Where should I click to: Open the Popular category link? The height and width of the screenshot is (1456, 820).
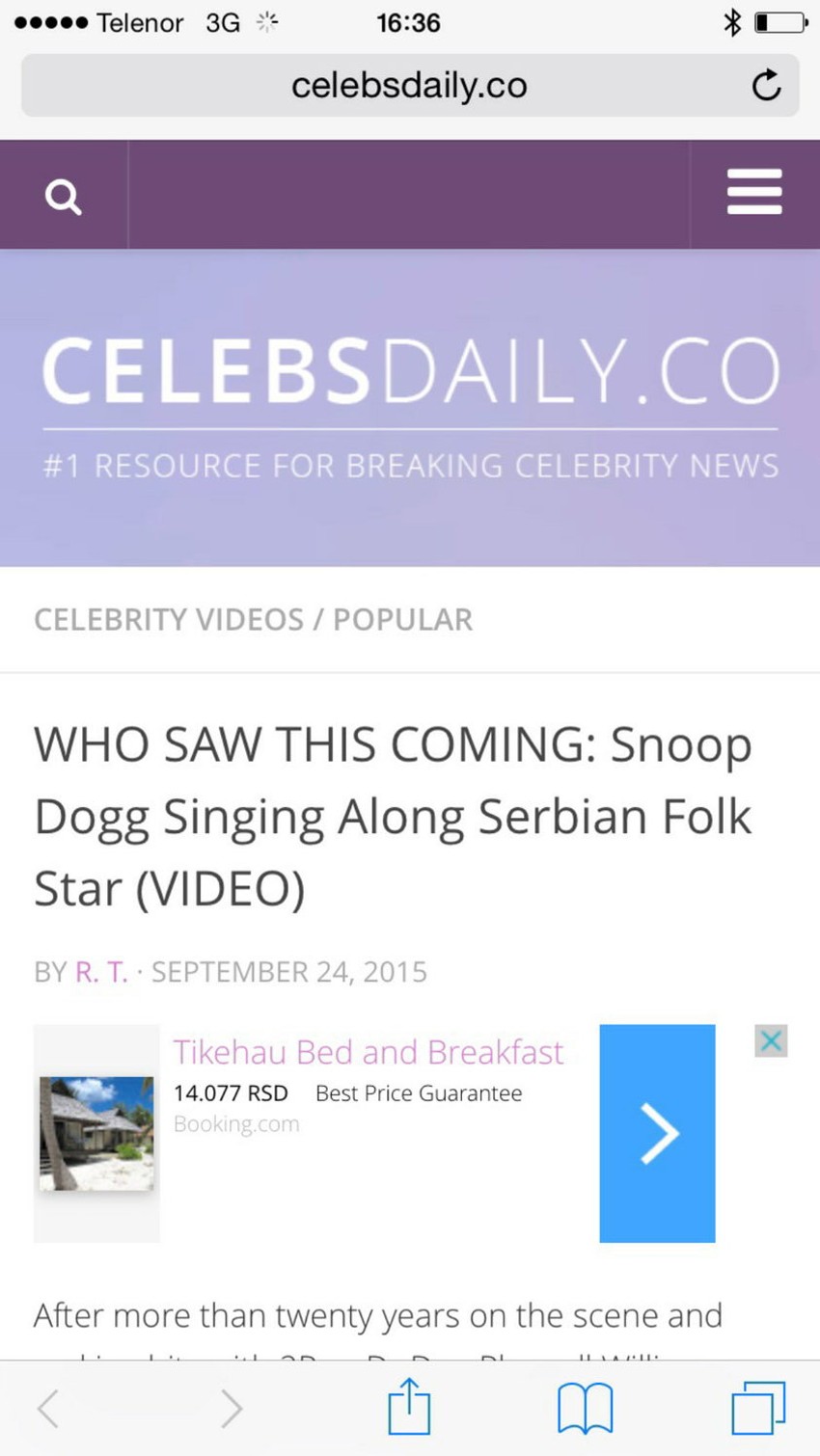coord(402,619)
